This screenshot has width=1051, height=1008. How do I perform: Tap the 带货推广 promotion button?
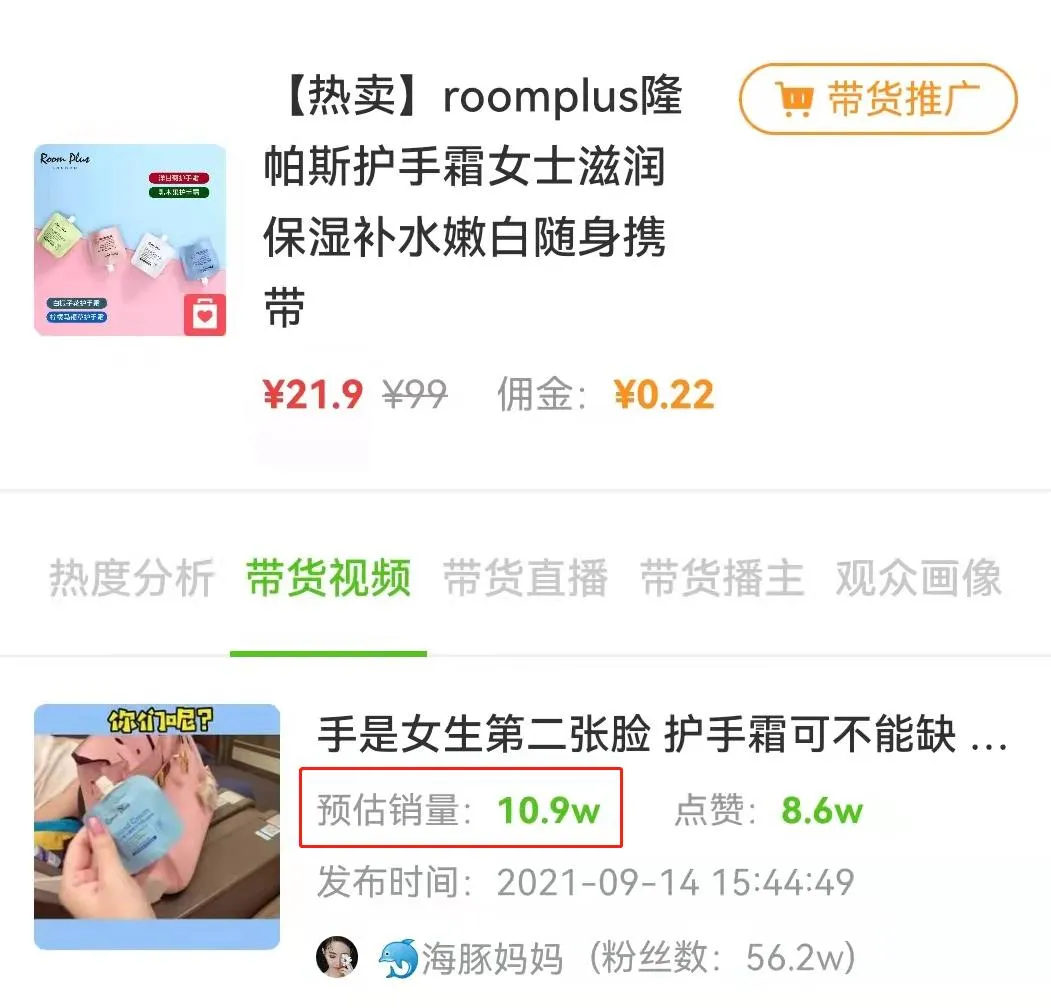[x=877, y=99]
